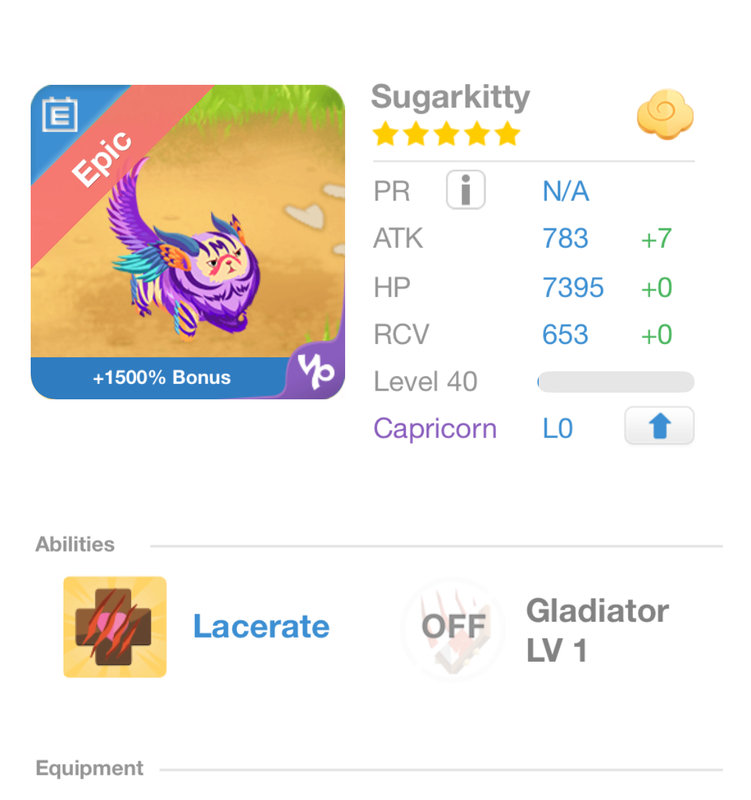Viewport: 751px width, 800px height.
Task: Toggle the Gladiator ability OFF switch
Action: (x=453, y=627)
